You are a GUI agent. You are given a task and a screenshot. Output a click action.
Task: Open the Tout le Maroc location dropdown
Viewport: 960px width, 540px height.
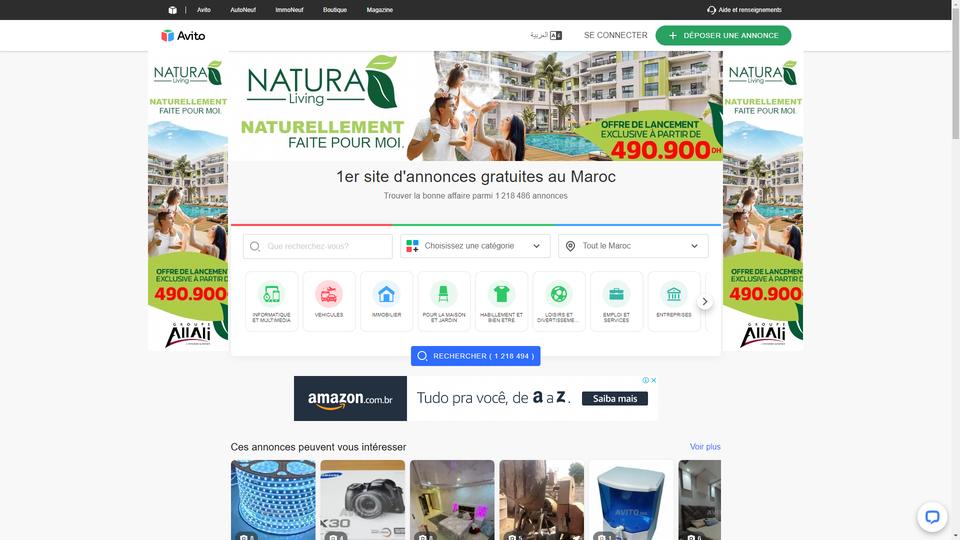pyautogui.click(x=633, y=246)
